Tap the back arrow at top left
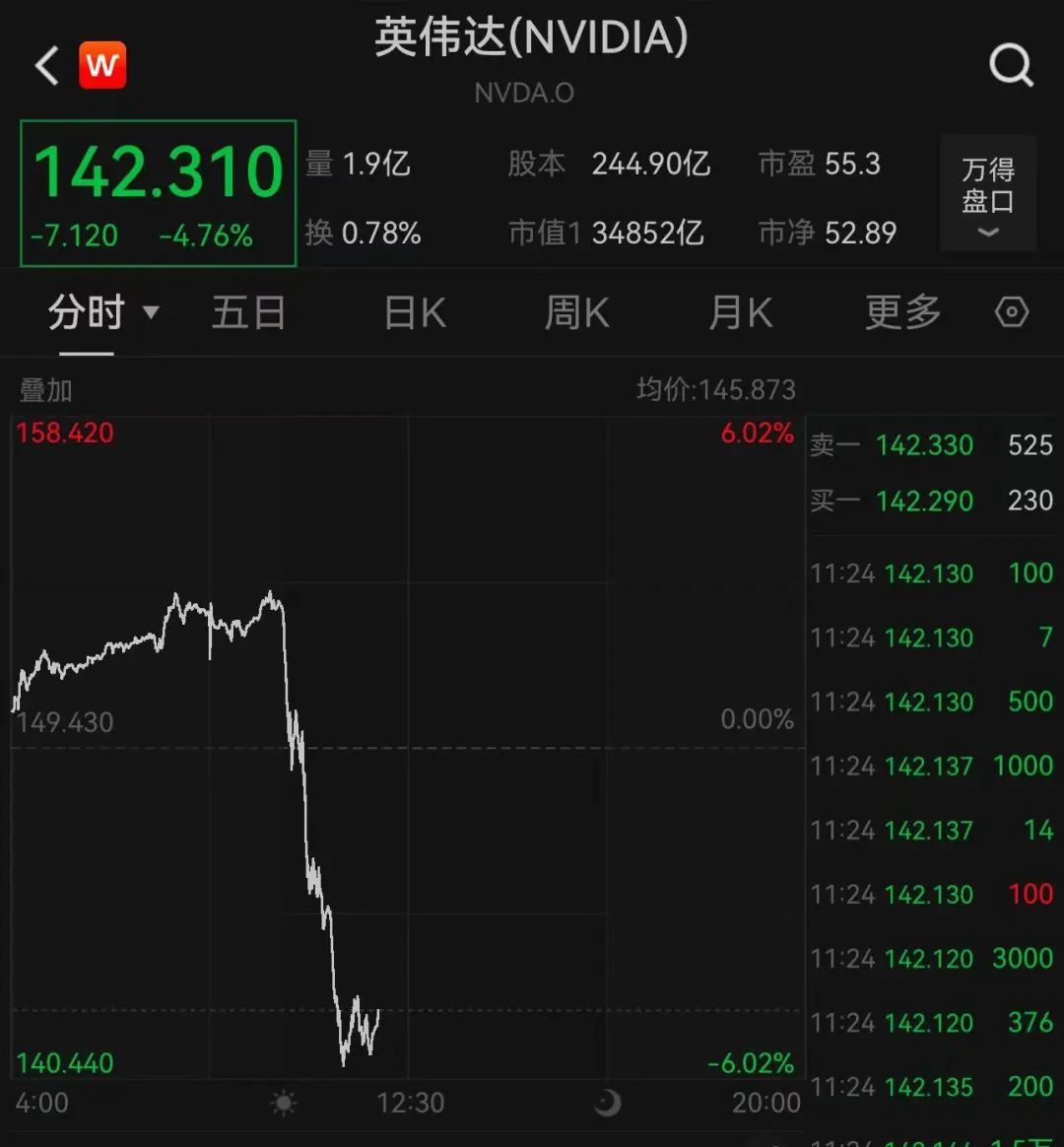This screenshot has width=1064, height=1147. [x=44, y=65]
